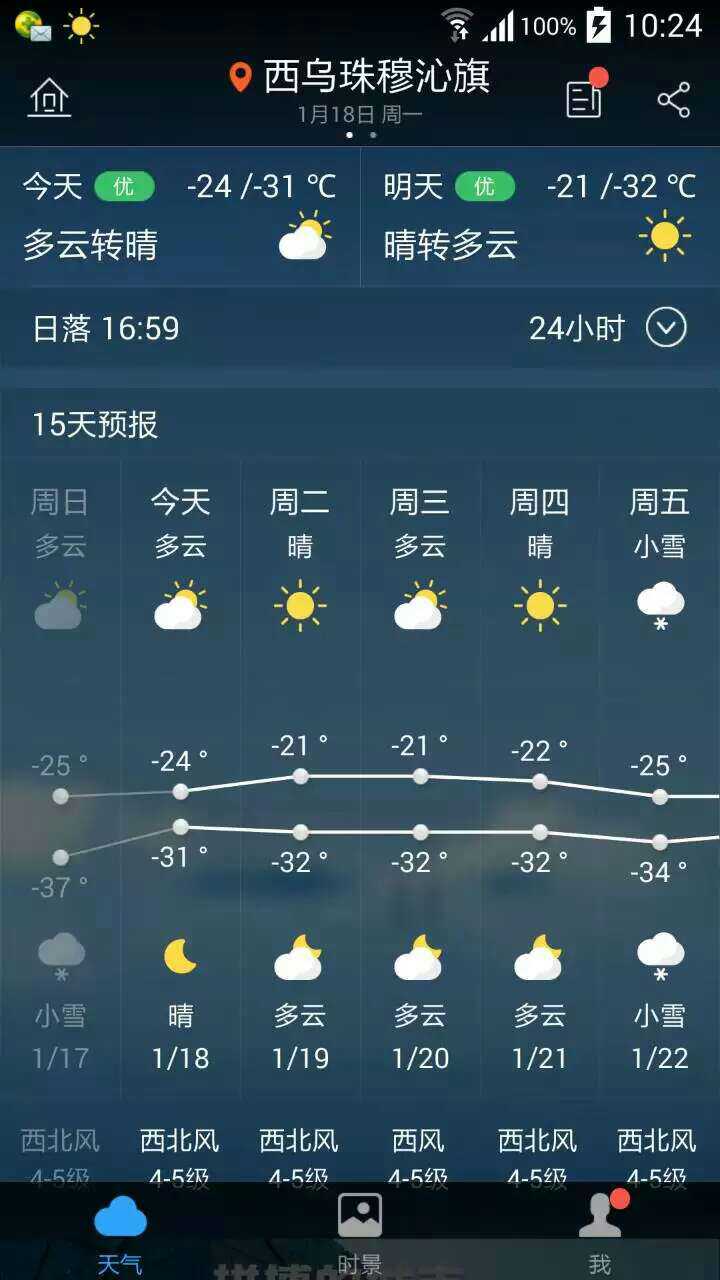Select the 周二 1/19 forecast column
The width and height of the screenshot is (720, 1280).
tap(299, 780)
